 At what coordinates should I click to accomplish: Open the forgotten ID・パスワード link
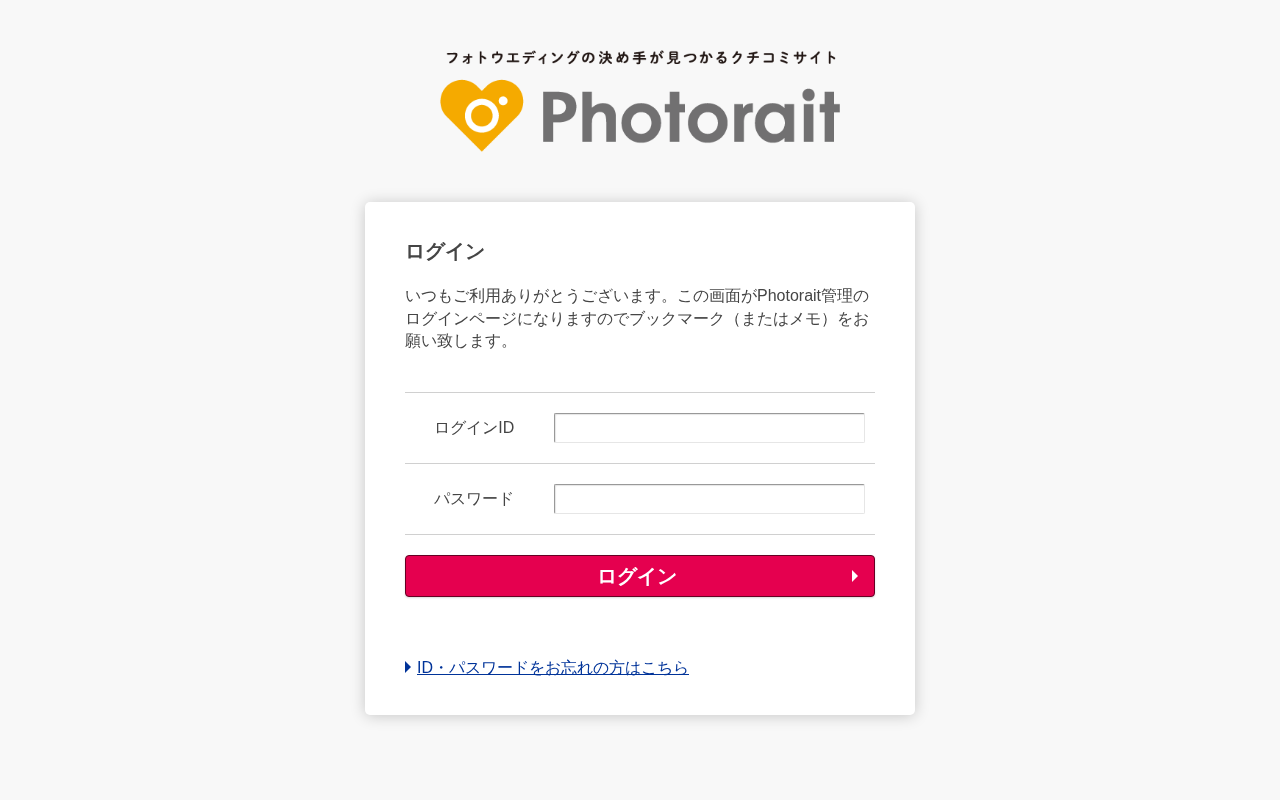(x=552, y=667)
